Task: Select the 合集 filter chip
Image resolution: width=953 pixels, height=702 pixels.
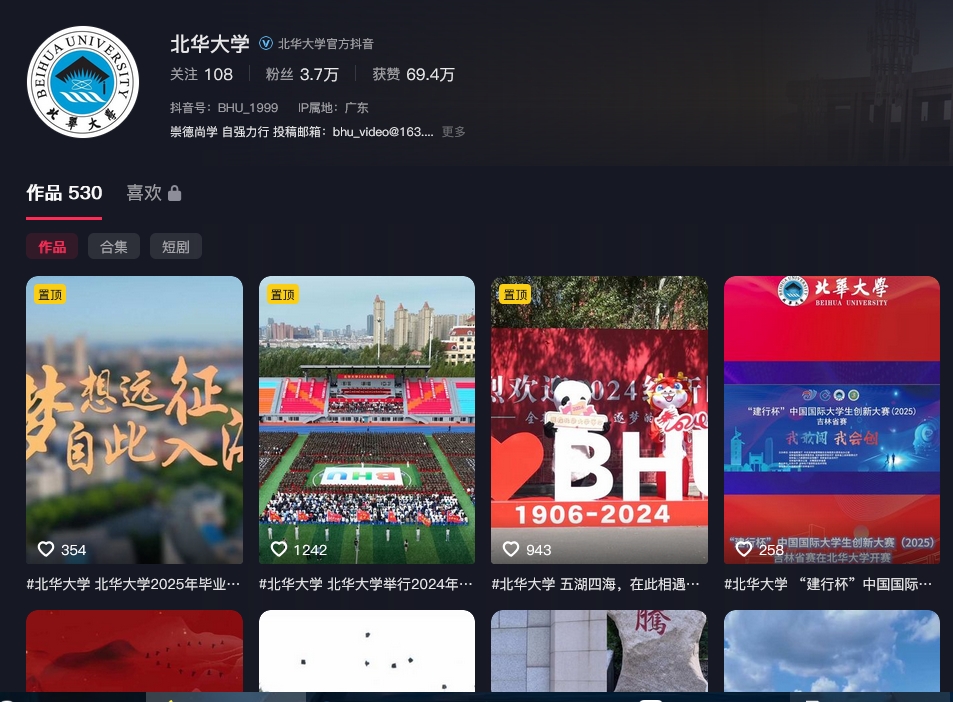Action: [114, 247]
